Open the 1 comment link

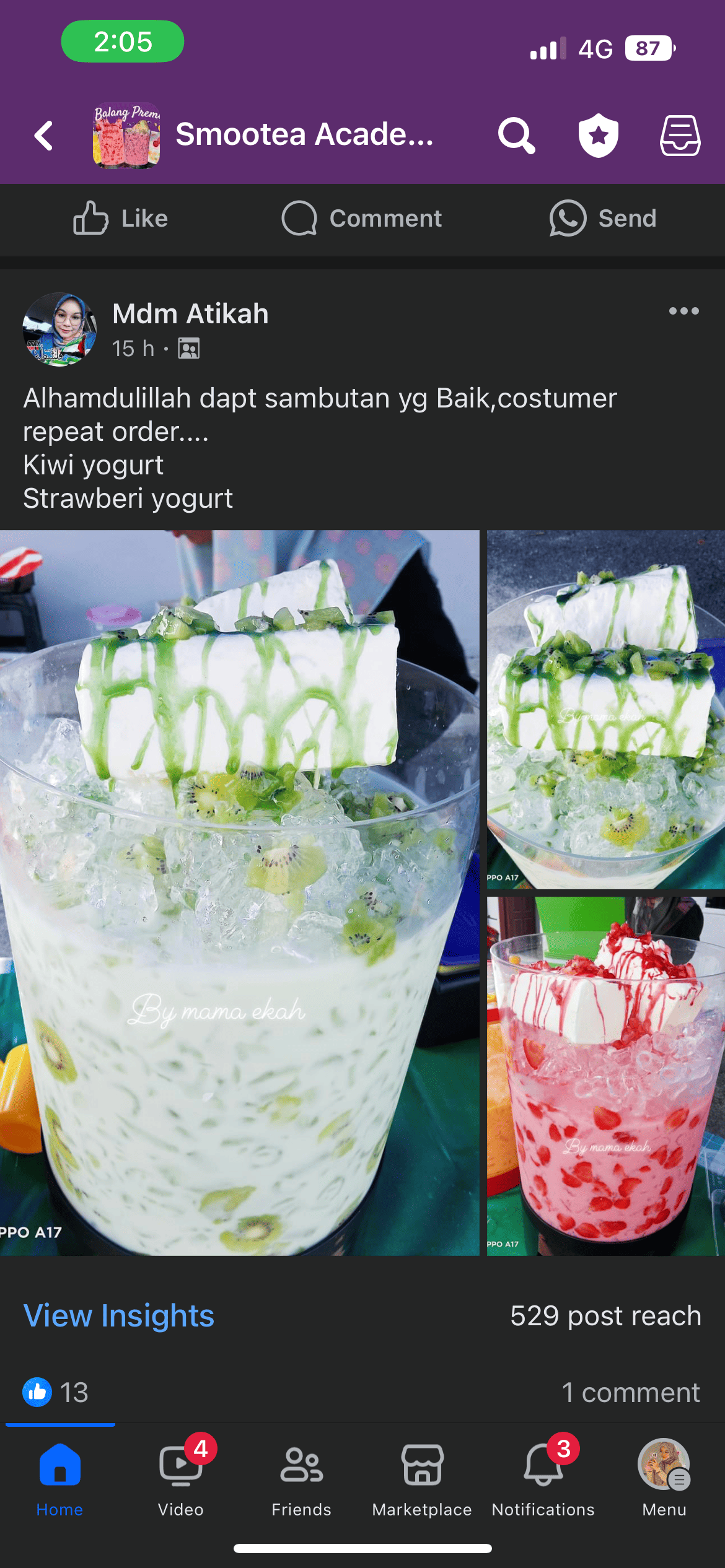pos(630,1393)
